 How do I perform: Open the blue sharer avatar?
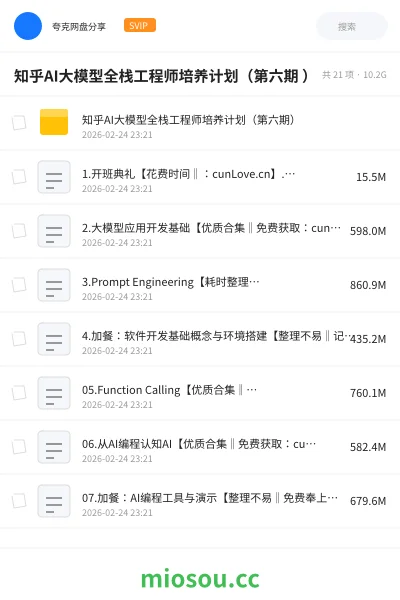[28, 26]
